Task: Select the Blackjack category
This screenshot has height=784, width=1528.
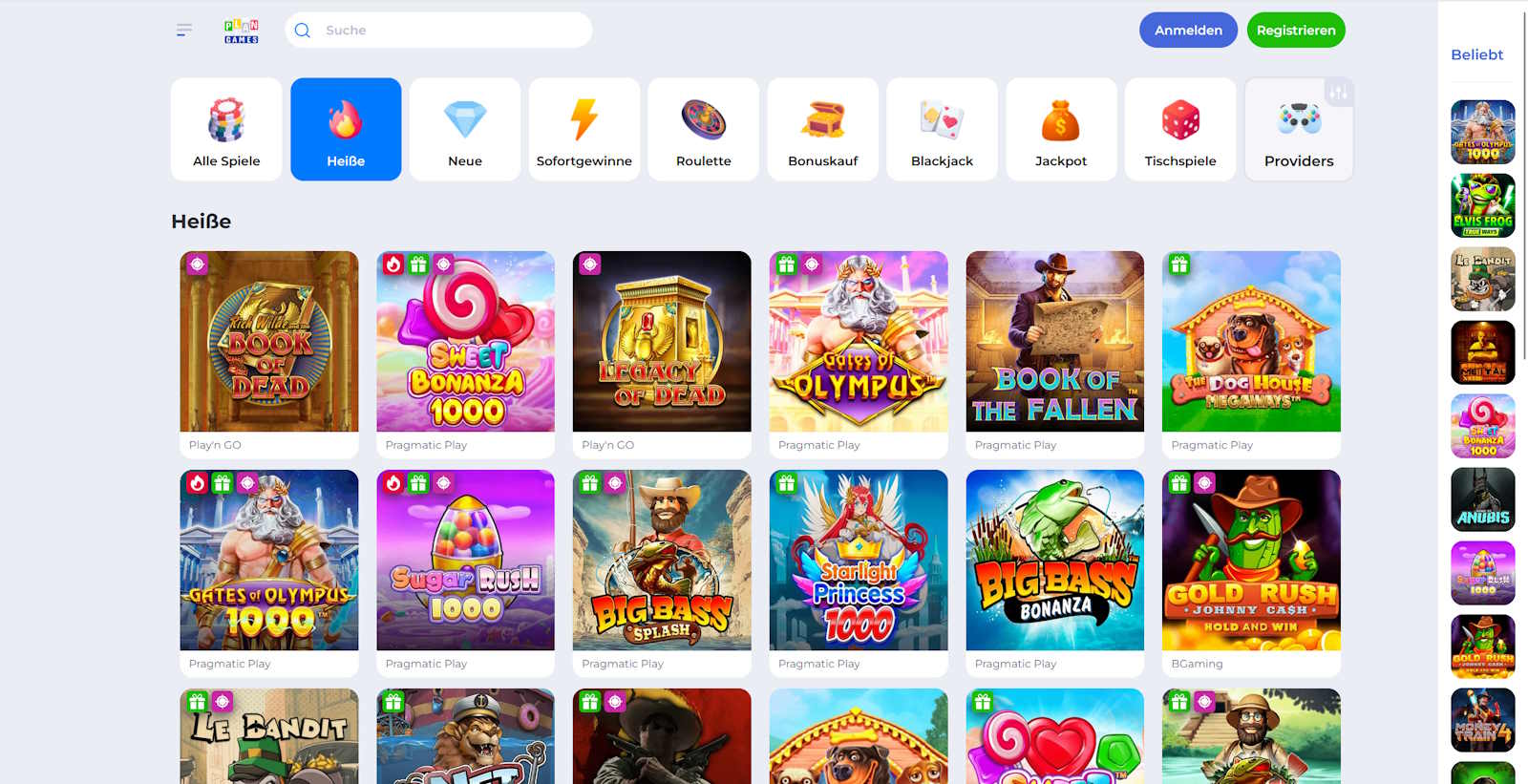Action: 942,130
